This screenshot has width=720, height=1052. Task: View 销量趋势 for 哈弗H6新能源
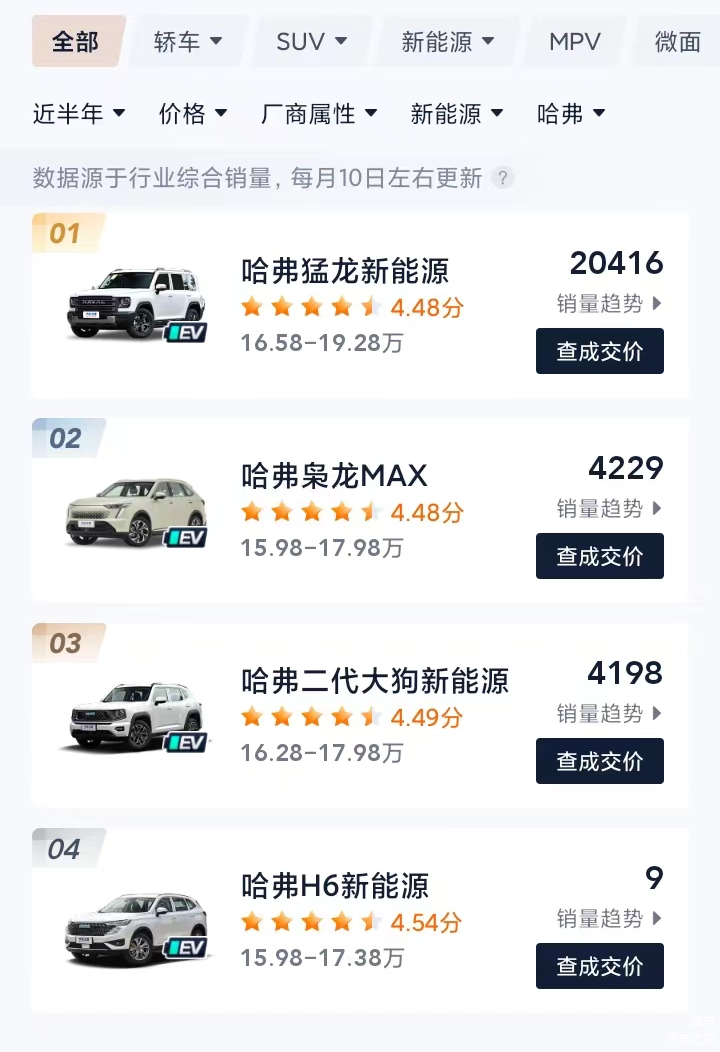click(x=609, y=919)
